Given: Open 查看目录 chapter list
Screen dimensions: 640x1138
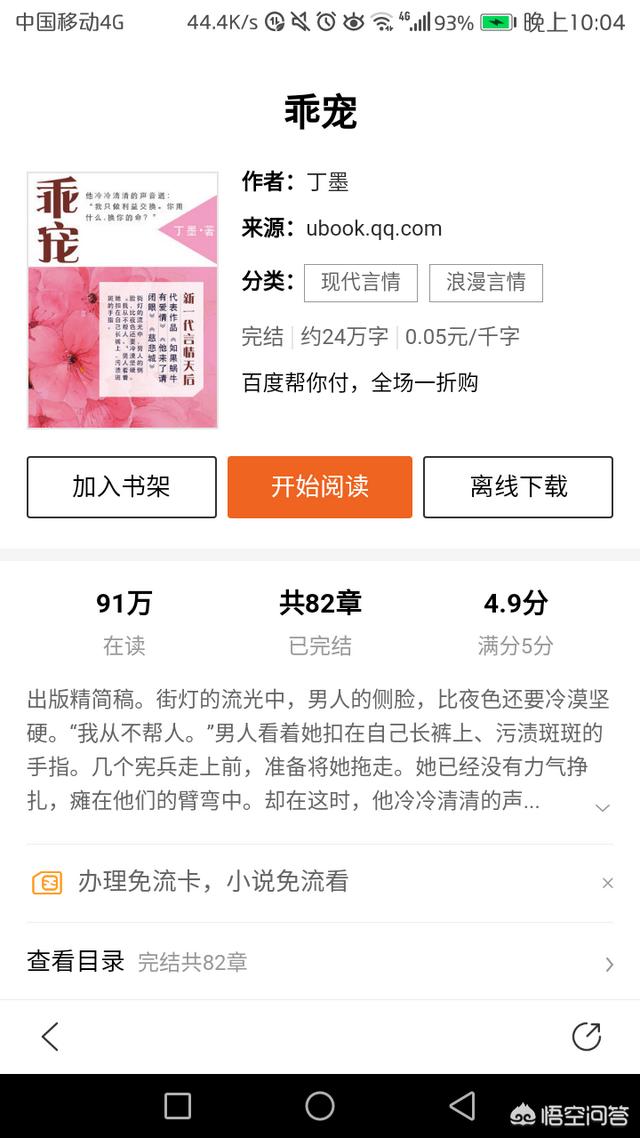Looking at the screenshot, I should point(320,962).
